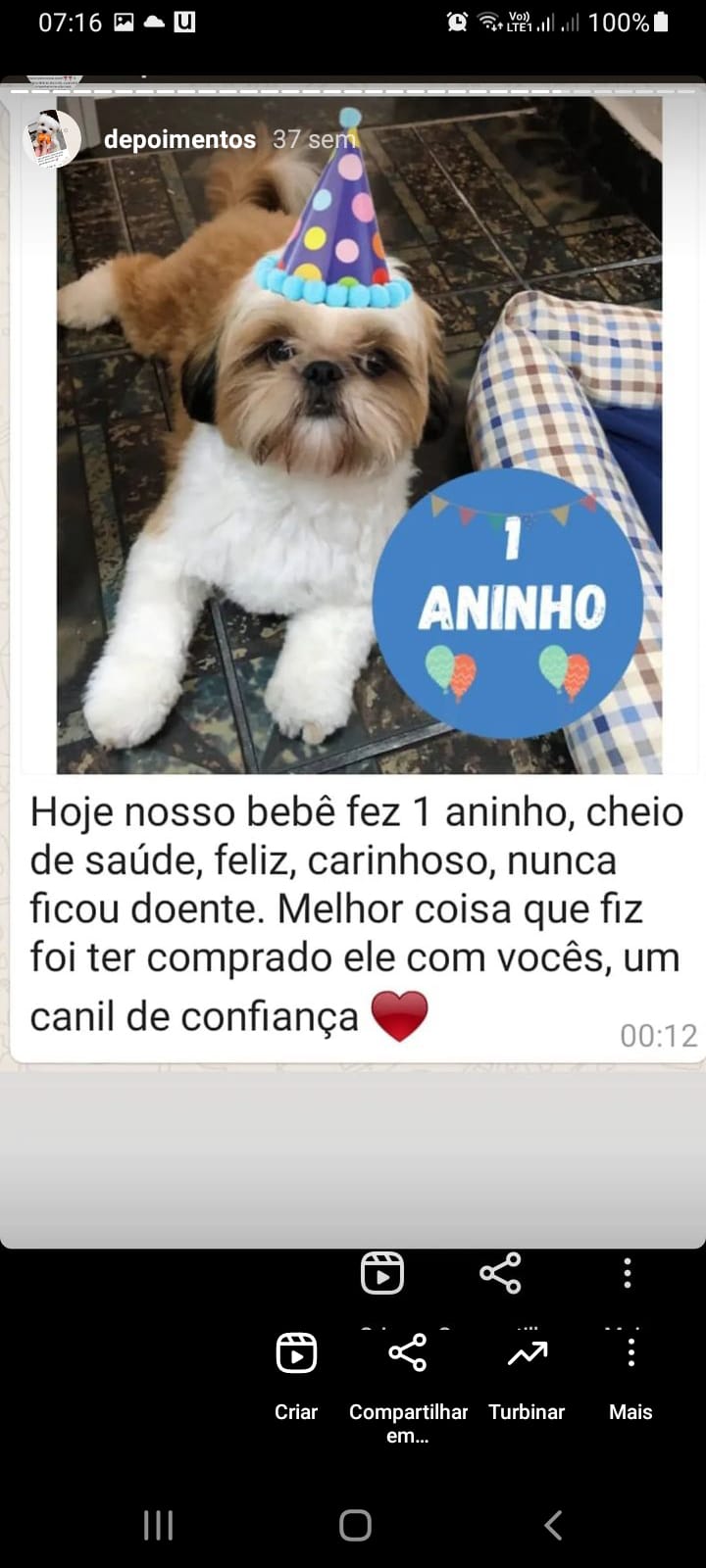This screenshot has width=706, height=1568.
Task: Tap the depoimentos highlight name
Action: click(x=179, y=139)
